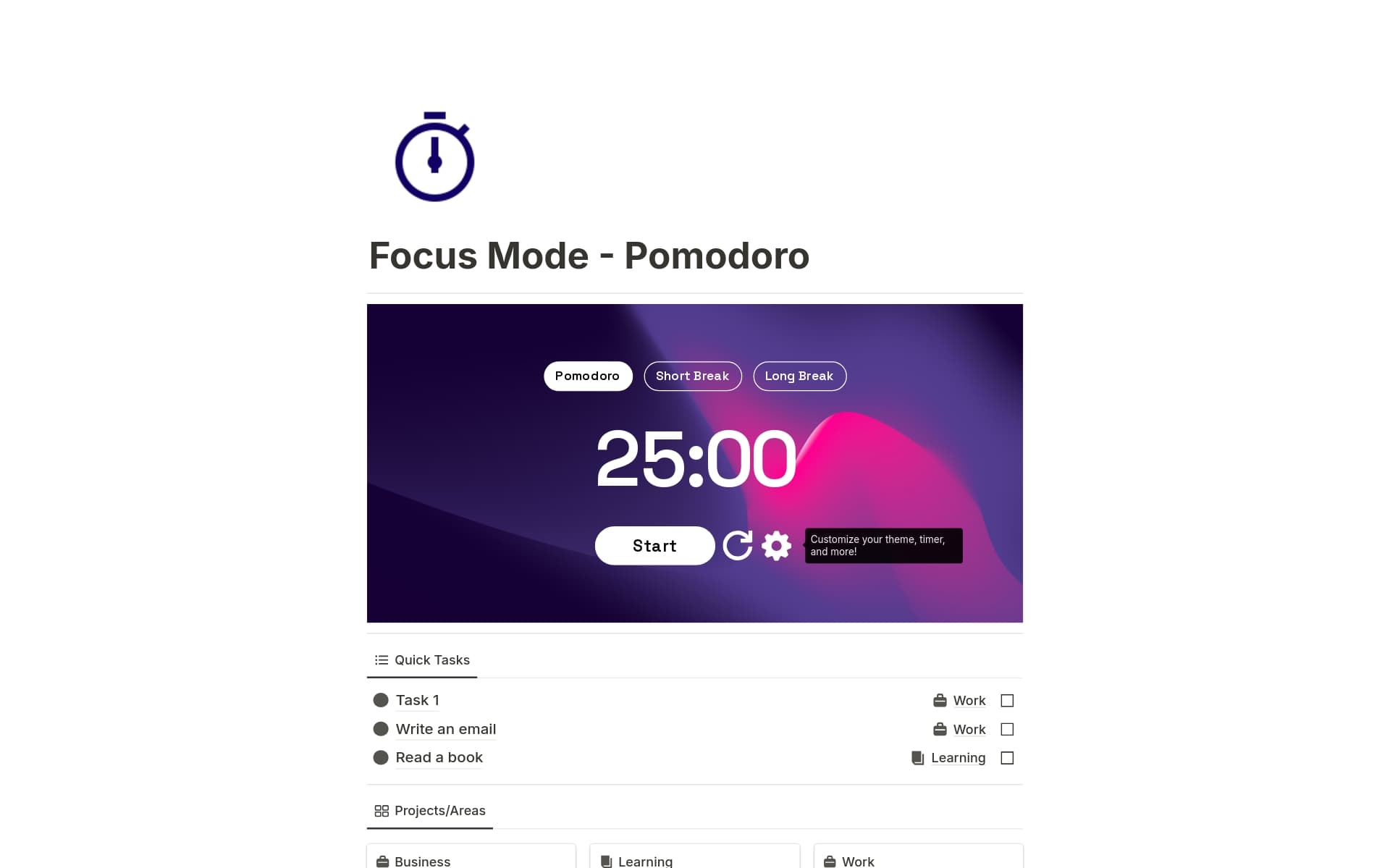Open the Read a book task

pos(439,757)
